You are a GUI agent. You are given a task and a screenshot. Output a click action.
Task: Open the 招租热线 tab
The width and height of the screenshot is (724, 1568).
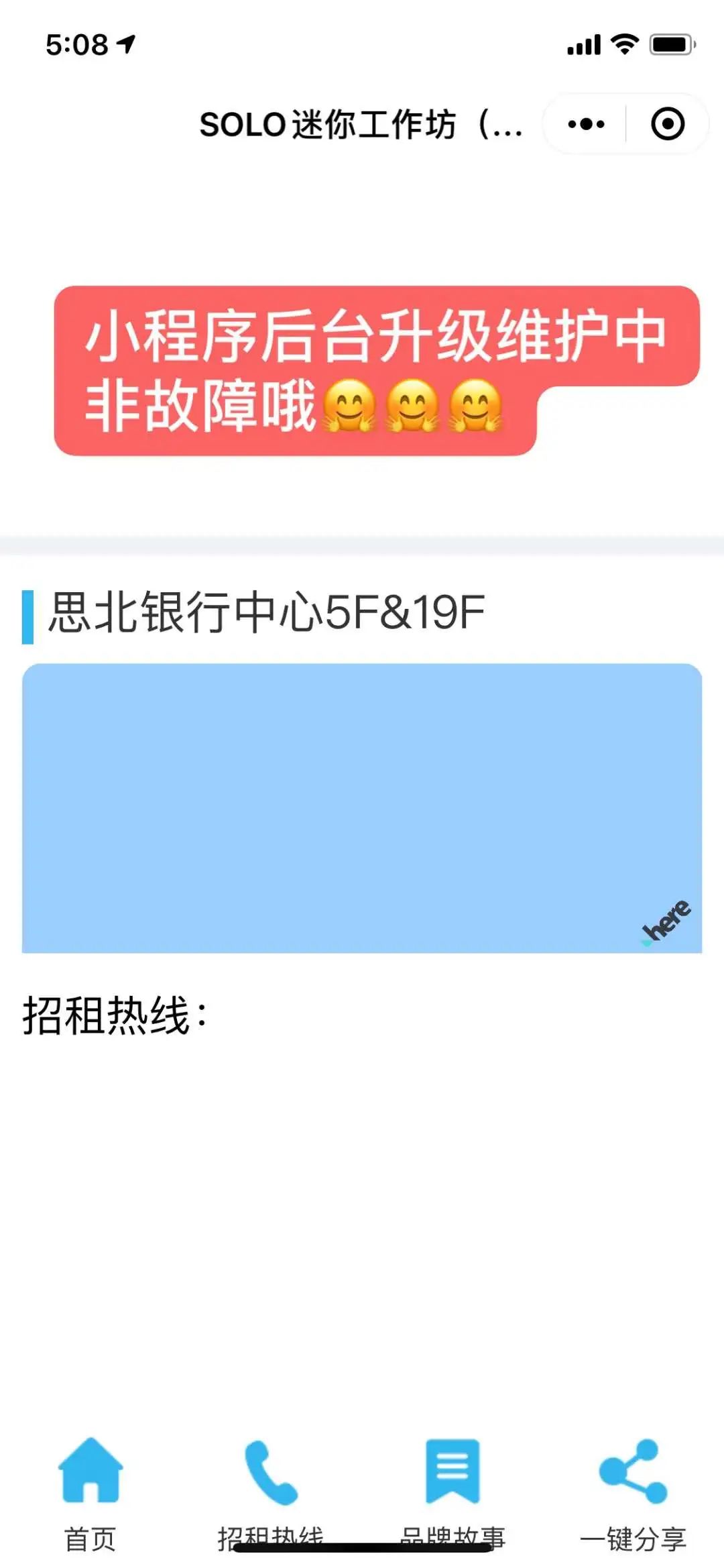coord(271,1494)
